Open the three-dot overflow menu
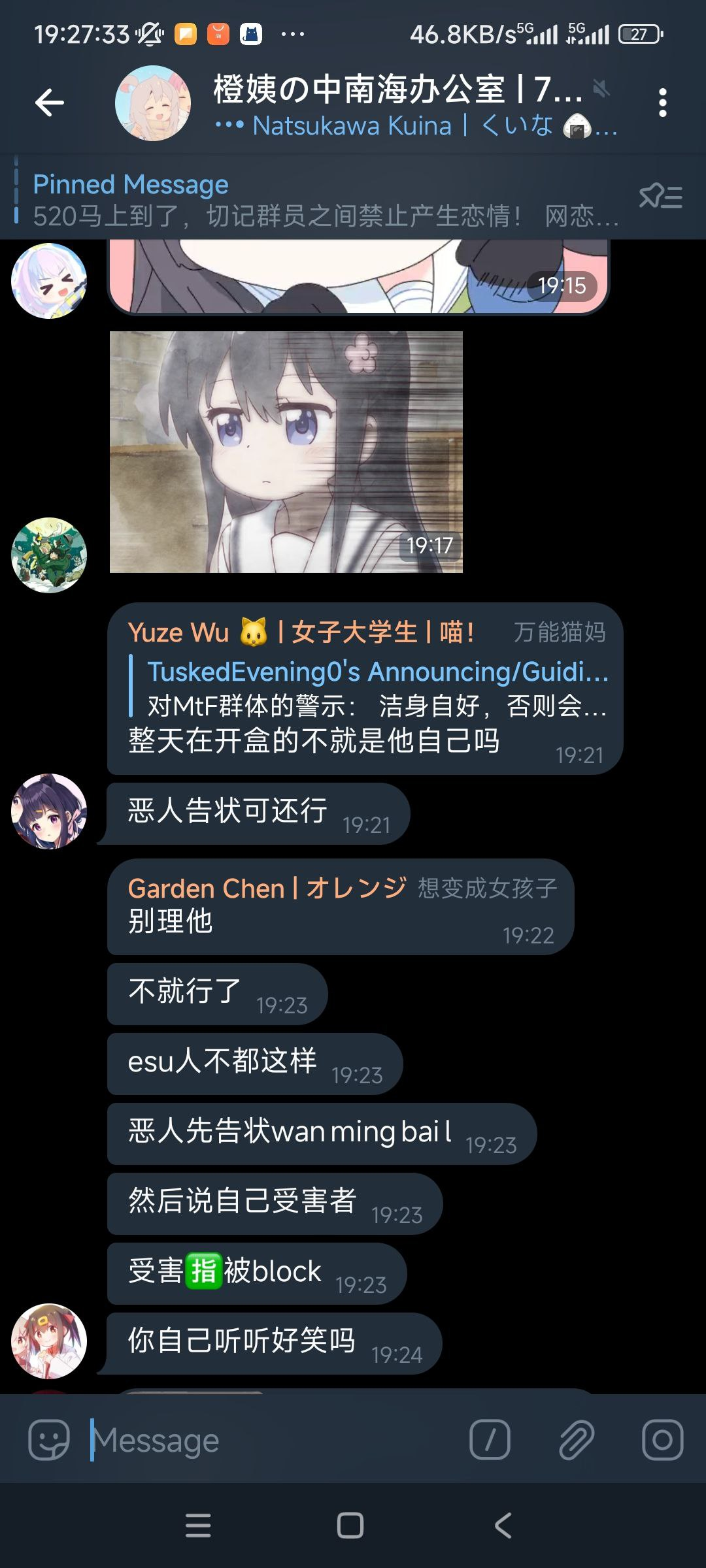 (662, 103)
